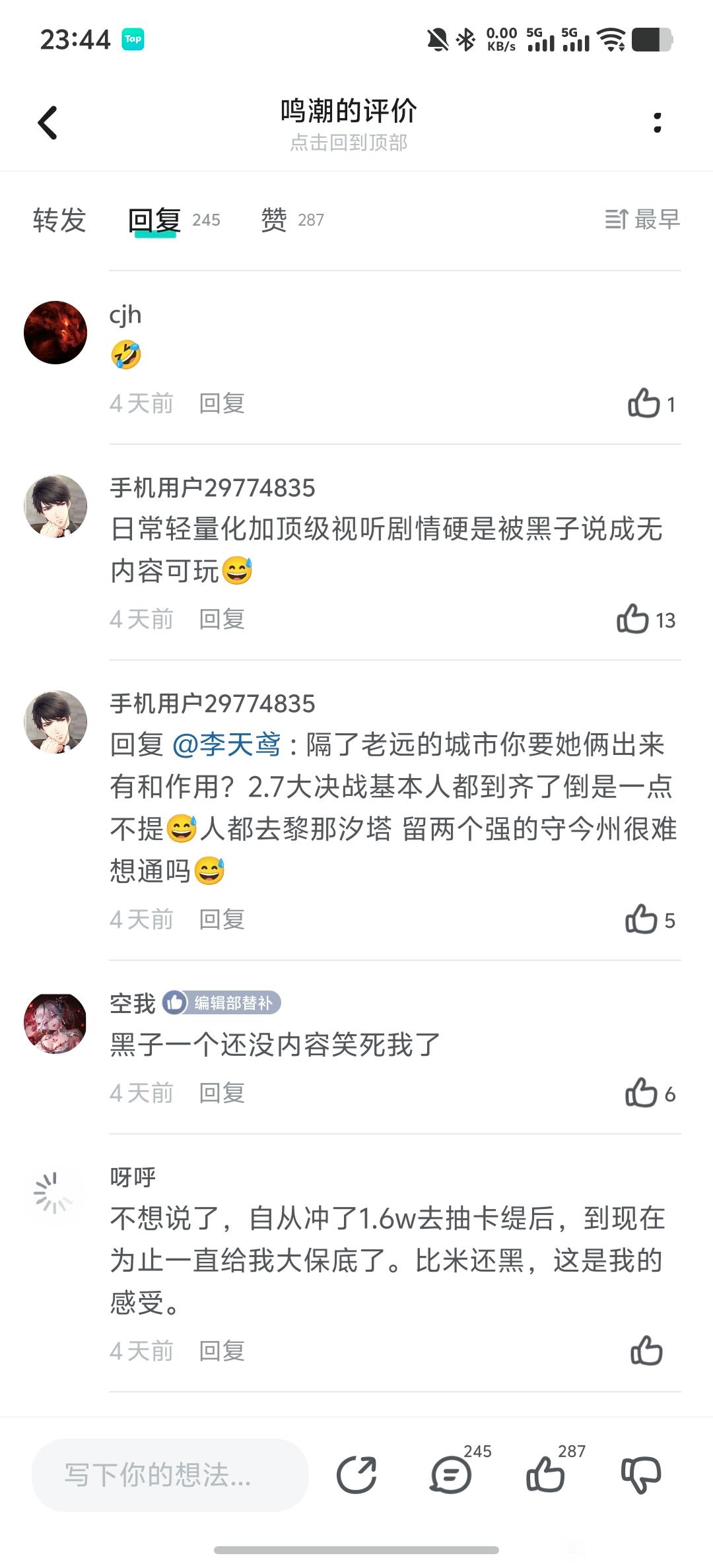
Task: Like 空我's comment
Action: 641,1093
